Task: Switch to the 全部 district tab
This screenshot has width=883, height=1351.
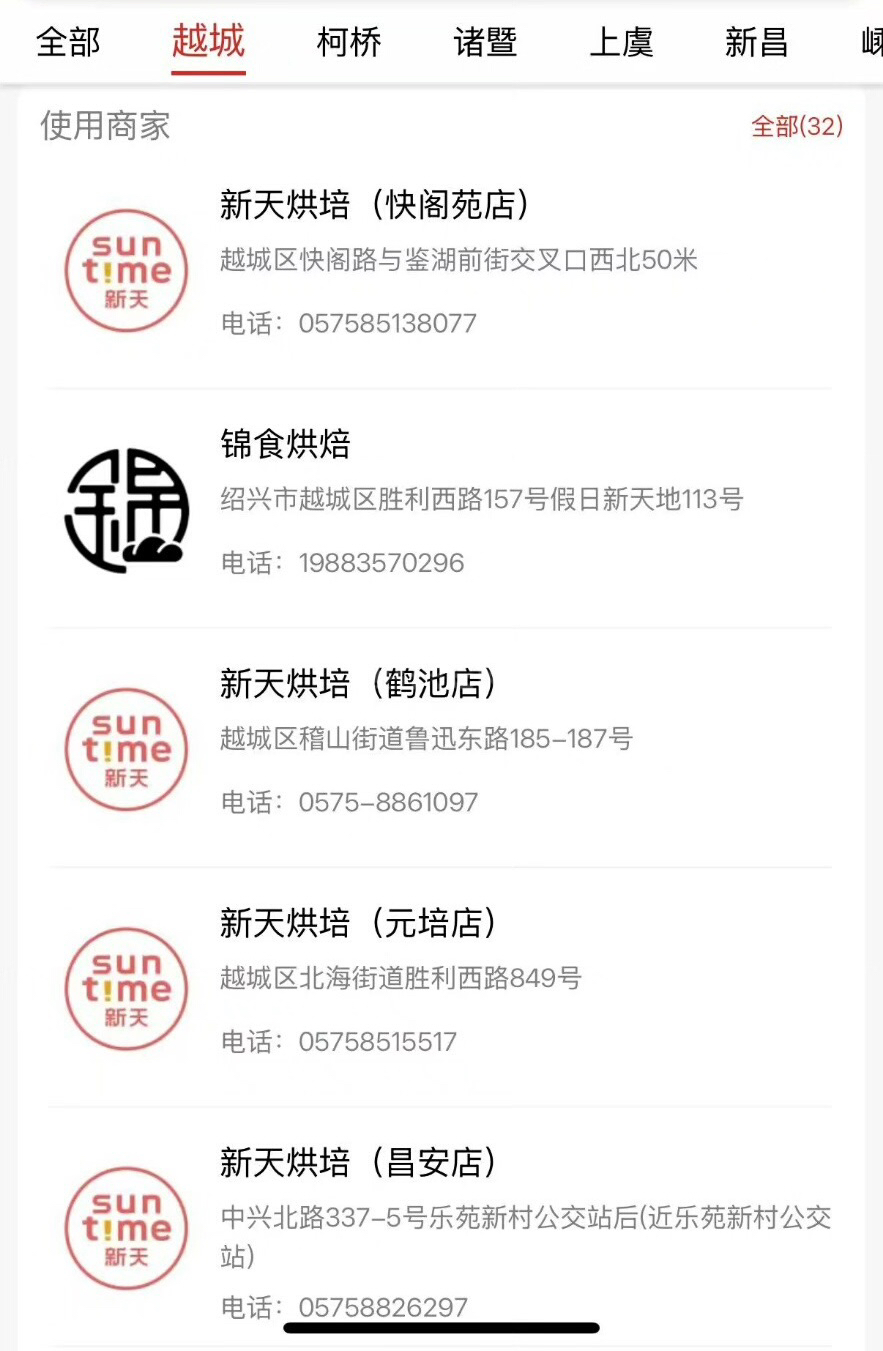Action: tap(68, 43)
